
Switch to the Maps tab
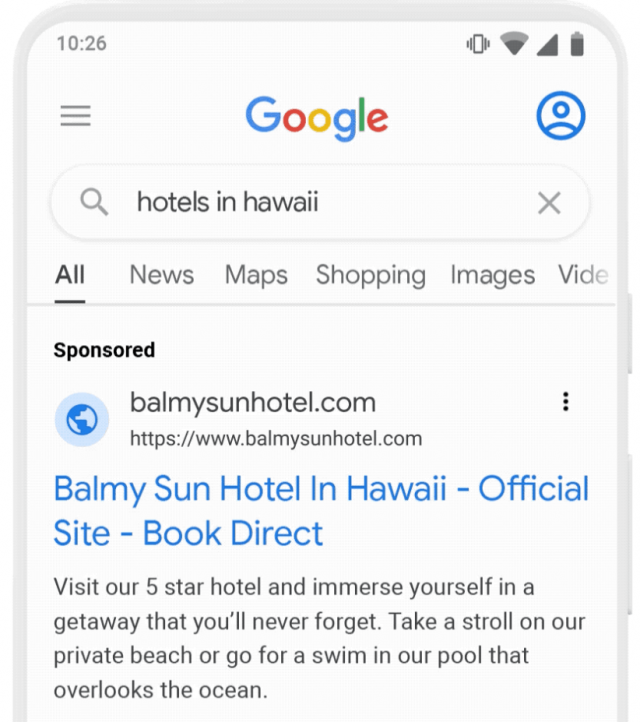tap(256, 275)
